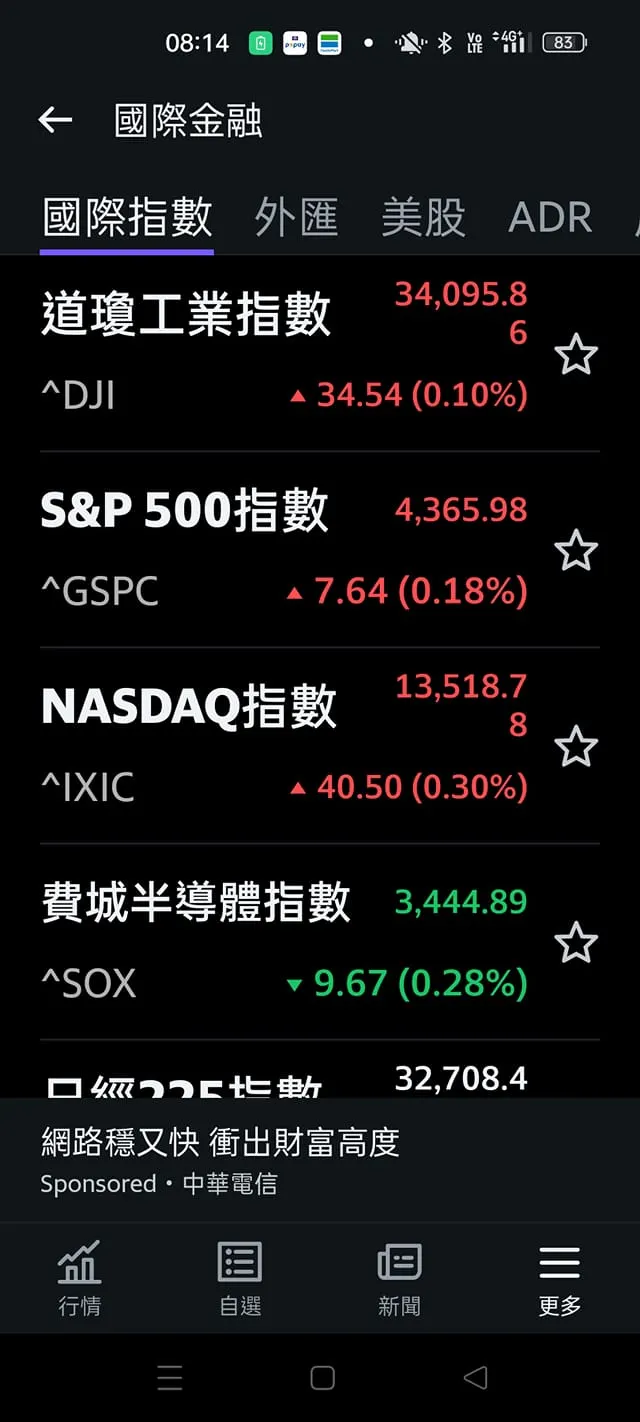
Task: Select the 國際指數 tab
Action: [x=127, y=217]
